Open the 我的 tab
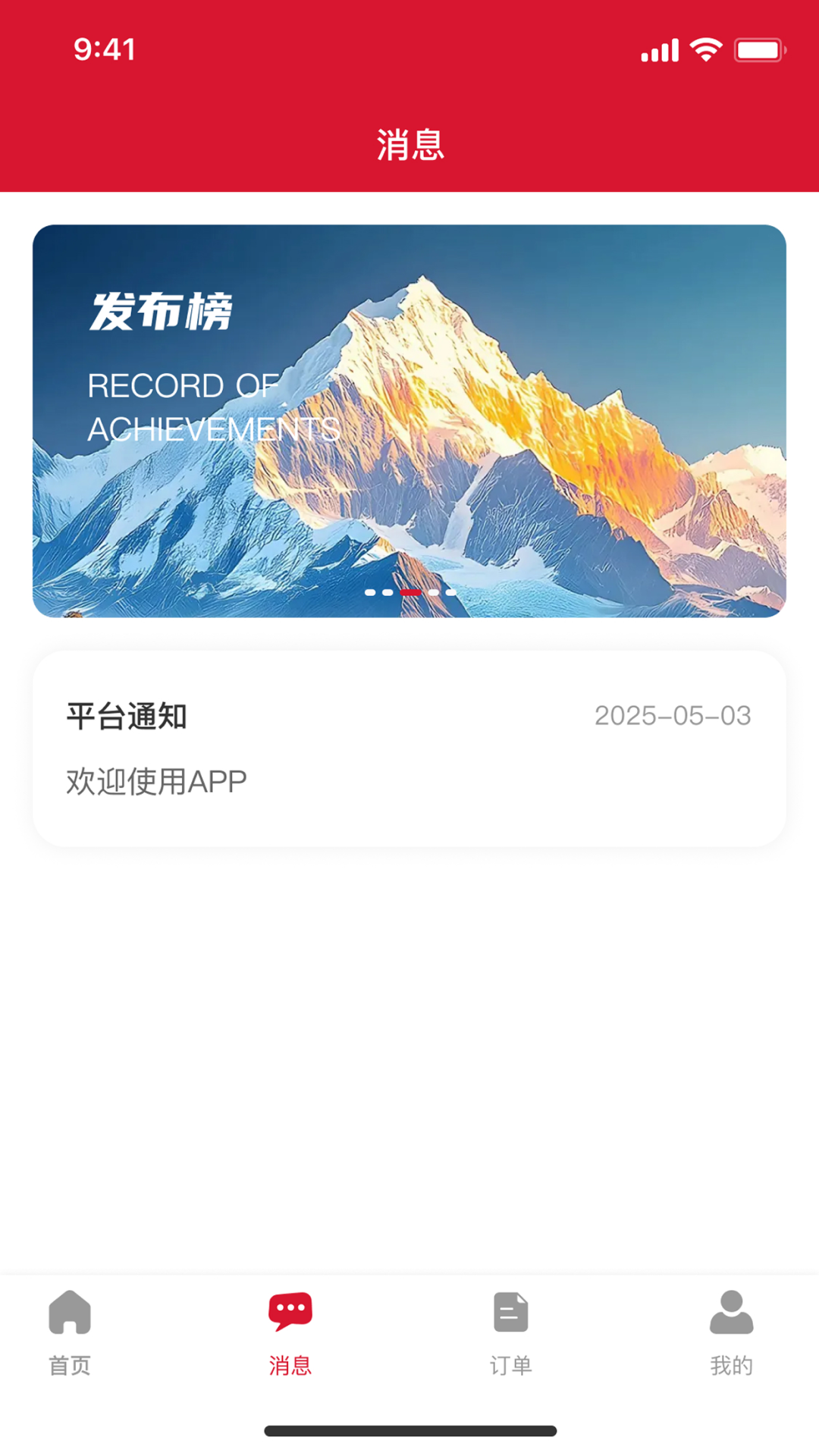The width and height of the screenshot is (819, 1456). point(731,1335)
